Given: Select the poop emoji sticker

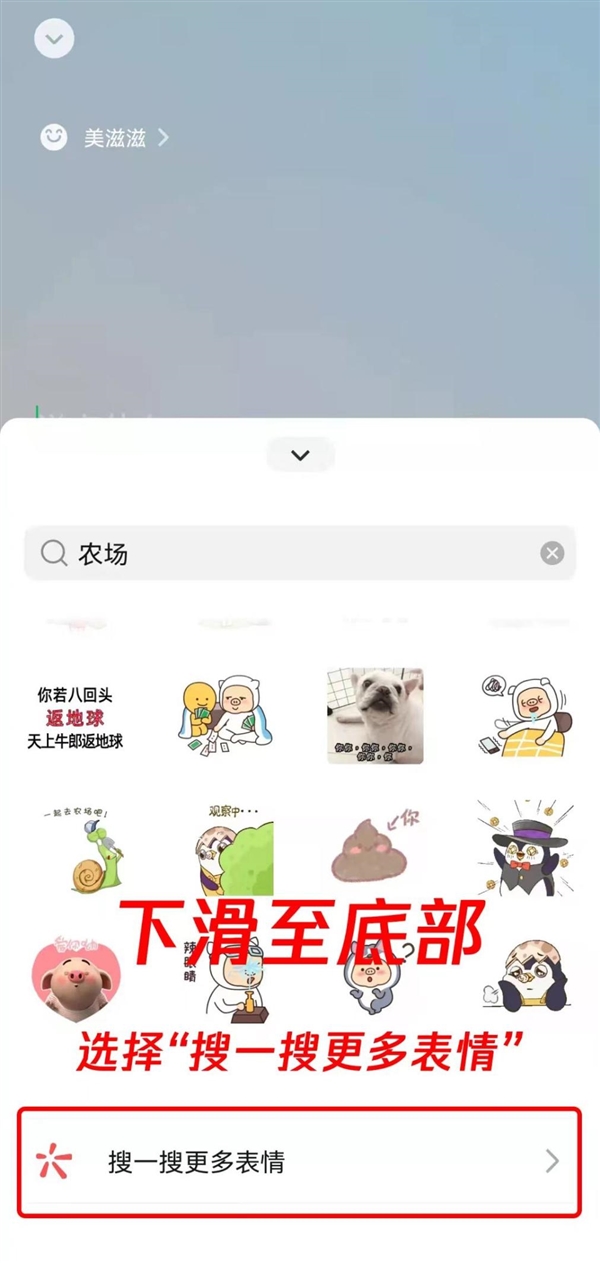Looking at the screenshot, I should 374,846.
